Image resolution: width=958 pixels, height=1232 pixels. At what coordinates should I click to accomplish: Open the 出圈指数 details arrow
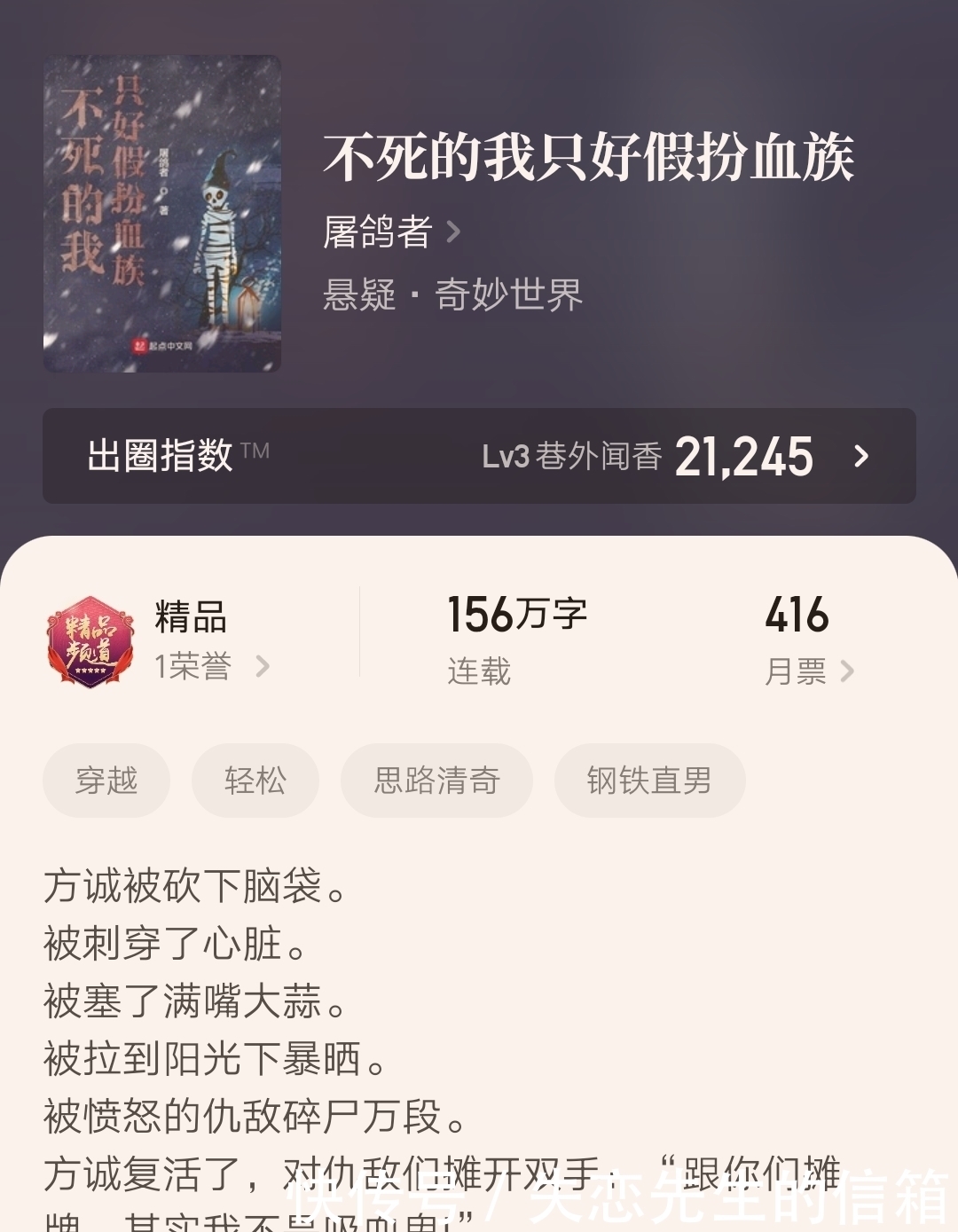point(860,458)
